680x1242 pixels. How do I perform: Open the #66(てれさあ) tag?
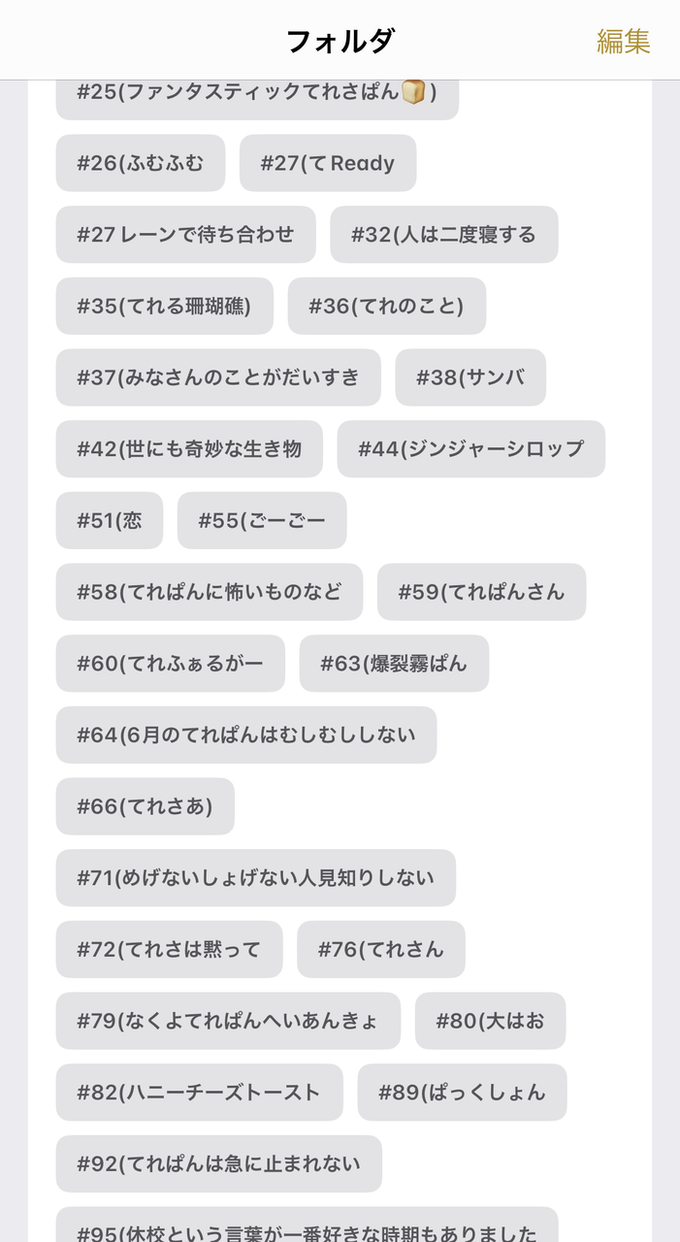[145, 806]
